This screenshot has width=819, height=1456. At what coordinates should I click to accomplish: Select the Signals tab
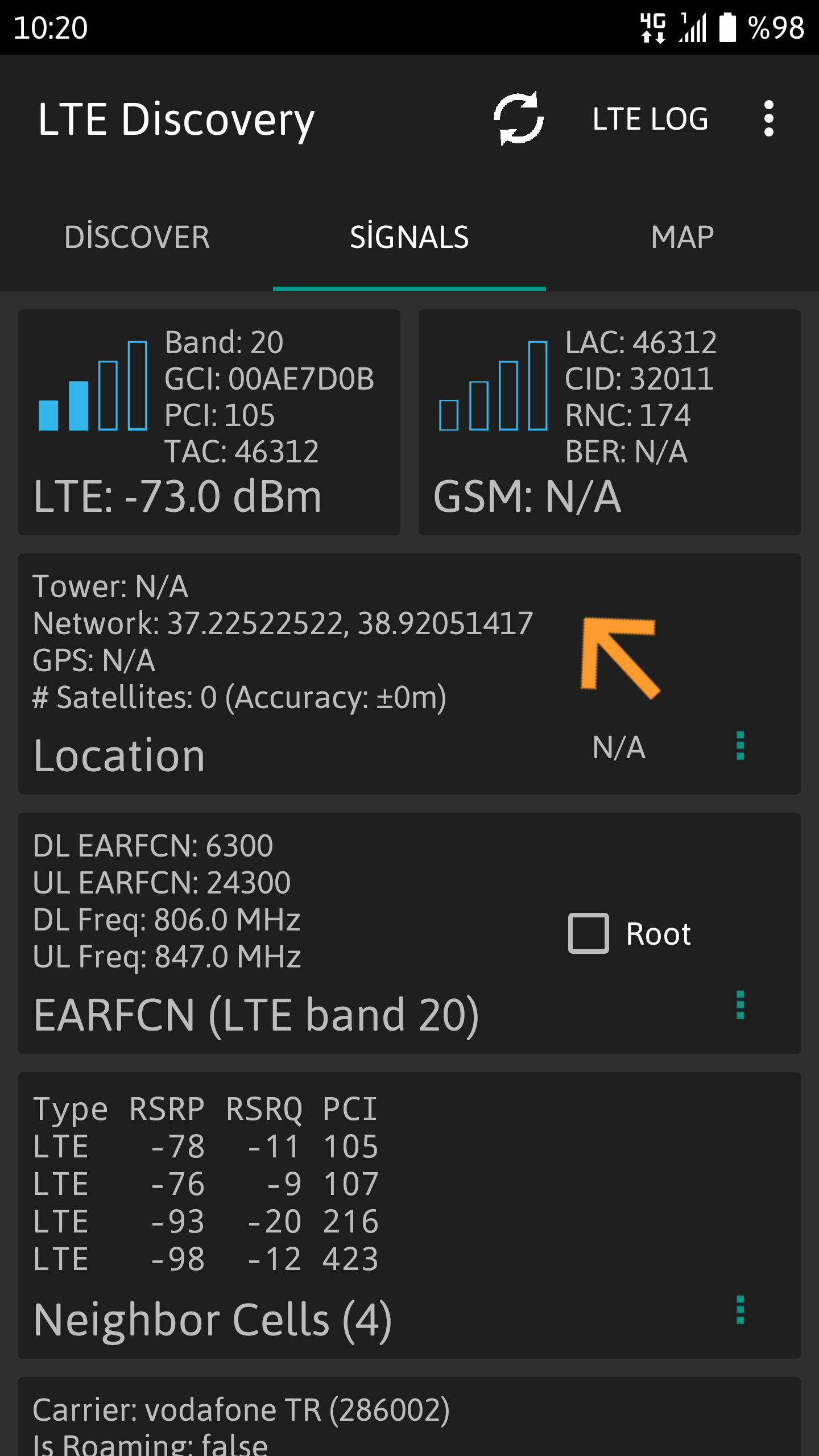(409, 237)
